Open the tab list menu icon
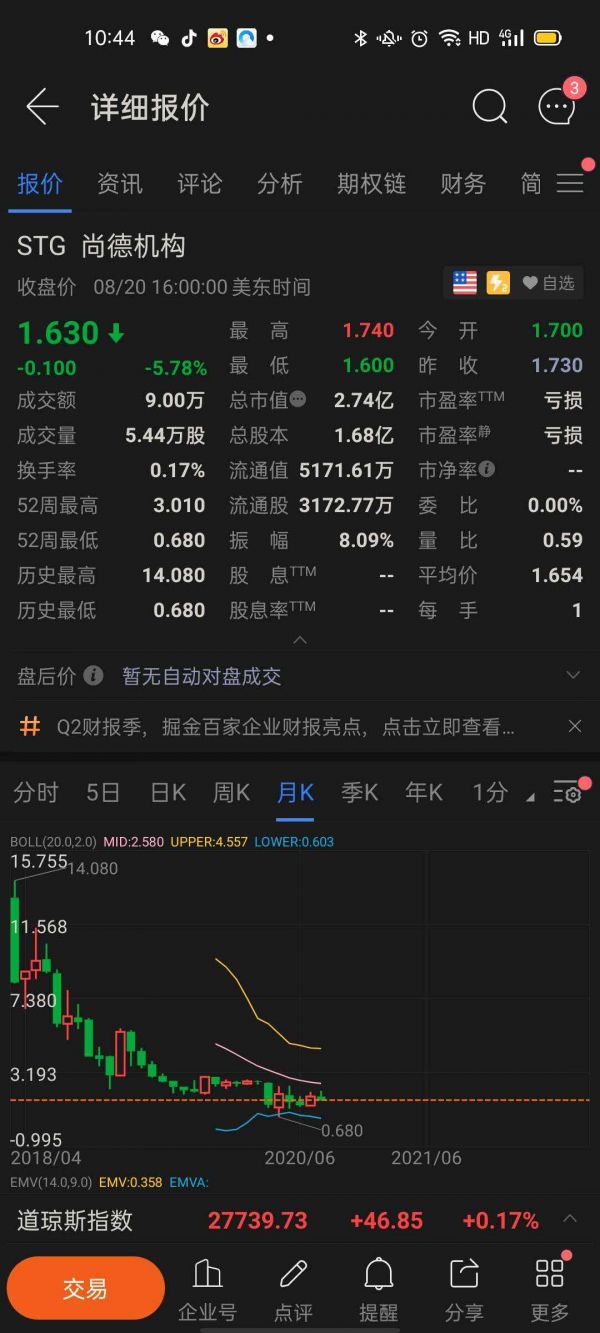600x1333 pixels. pyautogui.click(x=570, y=184)
